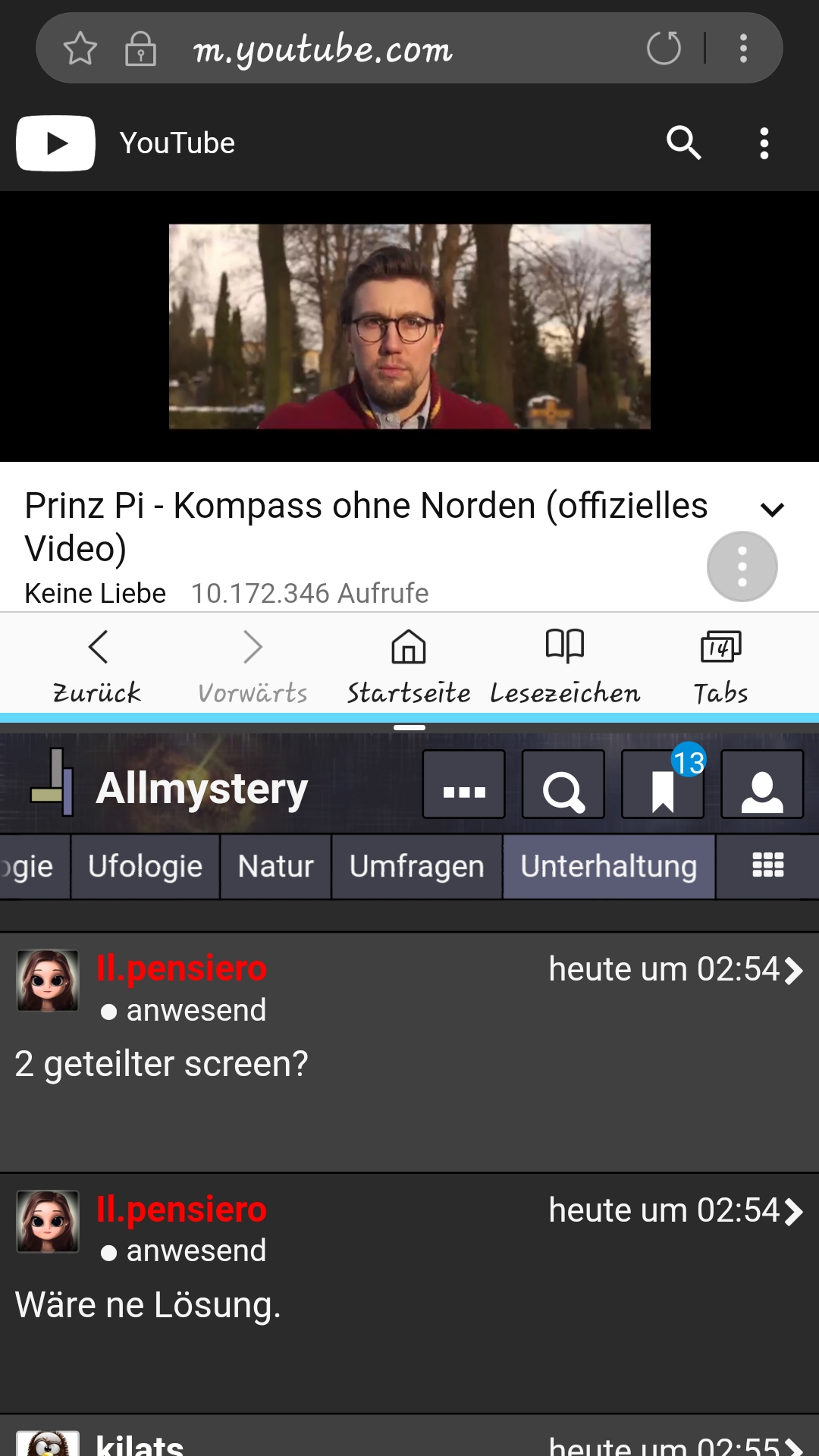Image resolution: width=819 pixels, height=1456 pixels.
Task: Open Startseite in browser toolbar
Action: click(409, 667)
